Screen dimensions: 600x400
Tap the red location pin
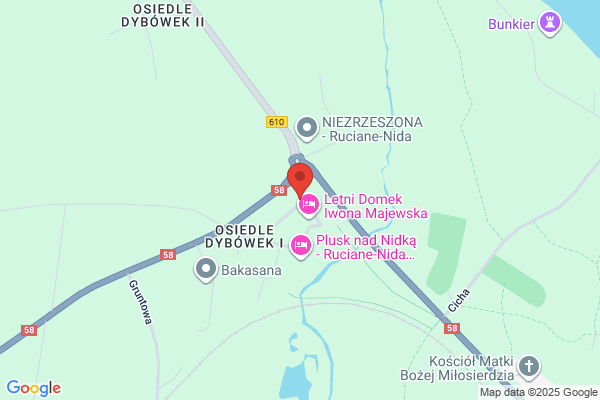[x=300, y=180]
